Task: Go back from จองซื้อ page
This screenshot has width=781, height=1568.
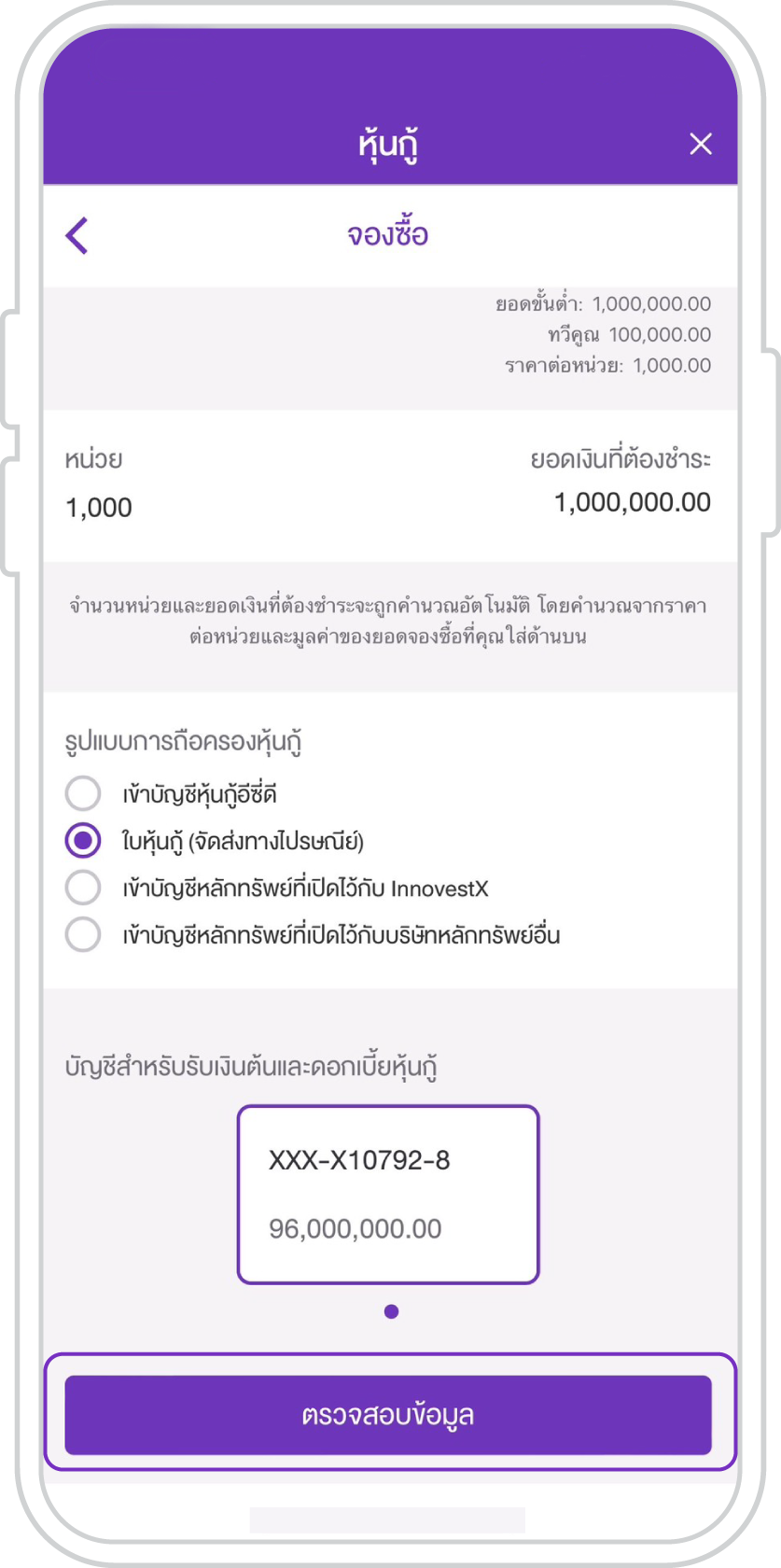Action: click(x=77, y=235)
